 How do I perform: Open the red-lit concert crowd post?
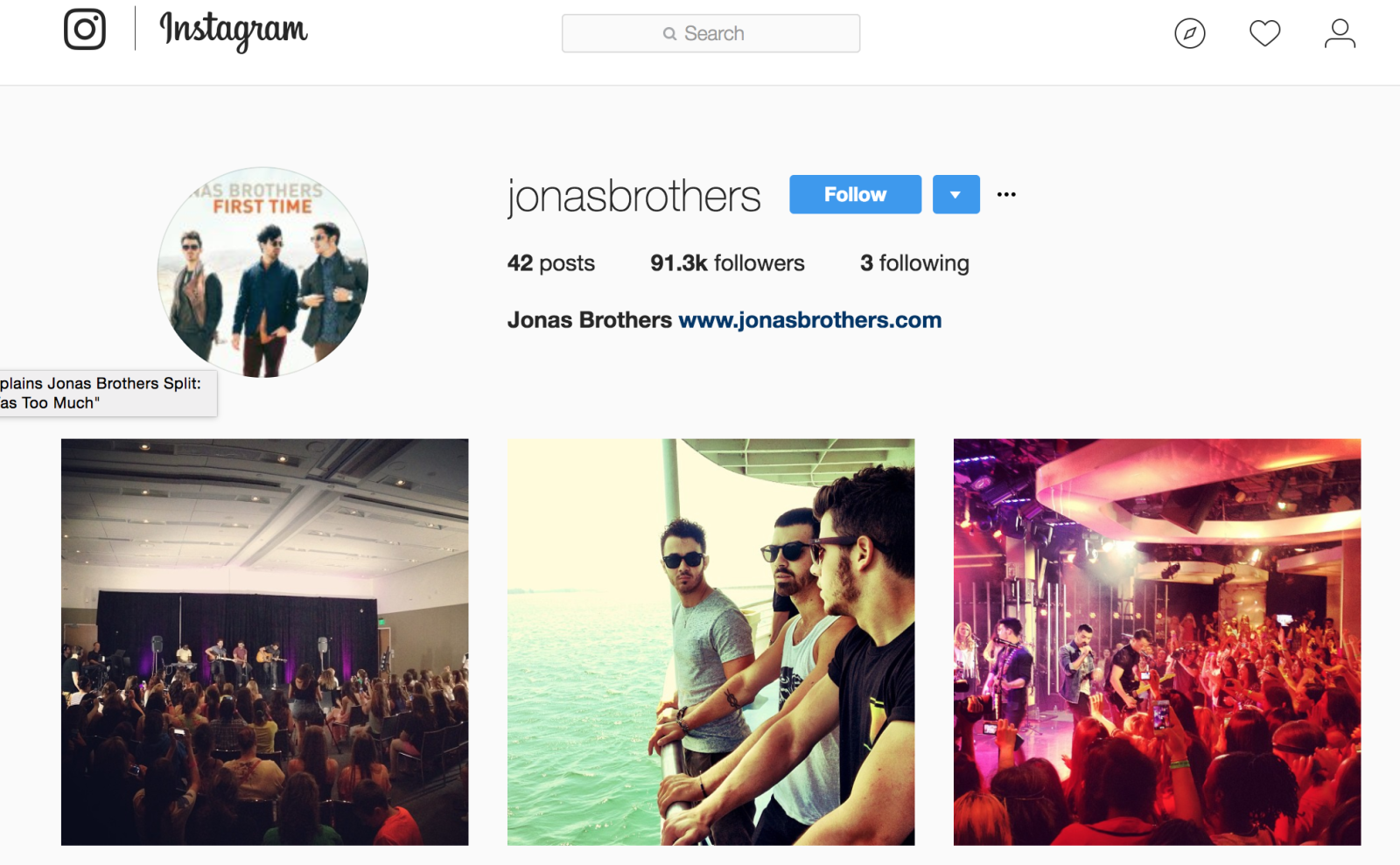(x=1157, y=642)
